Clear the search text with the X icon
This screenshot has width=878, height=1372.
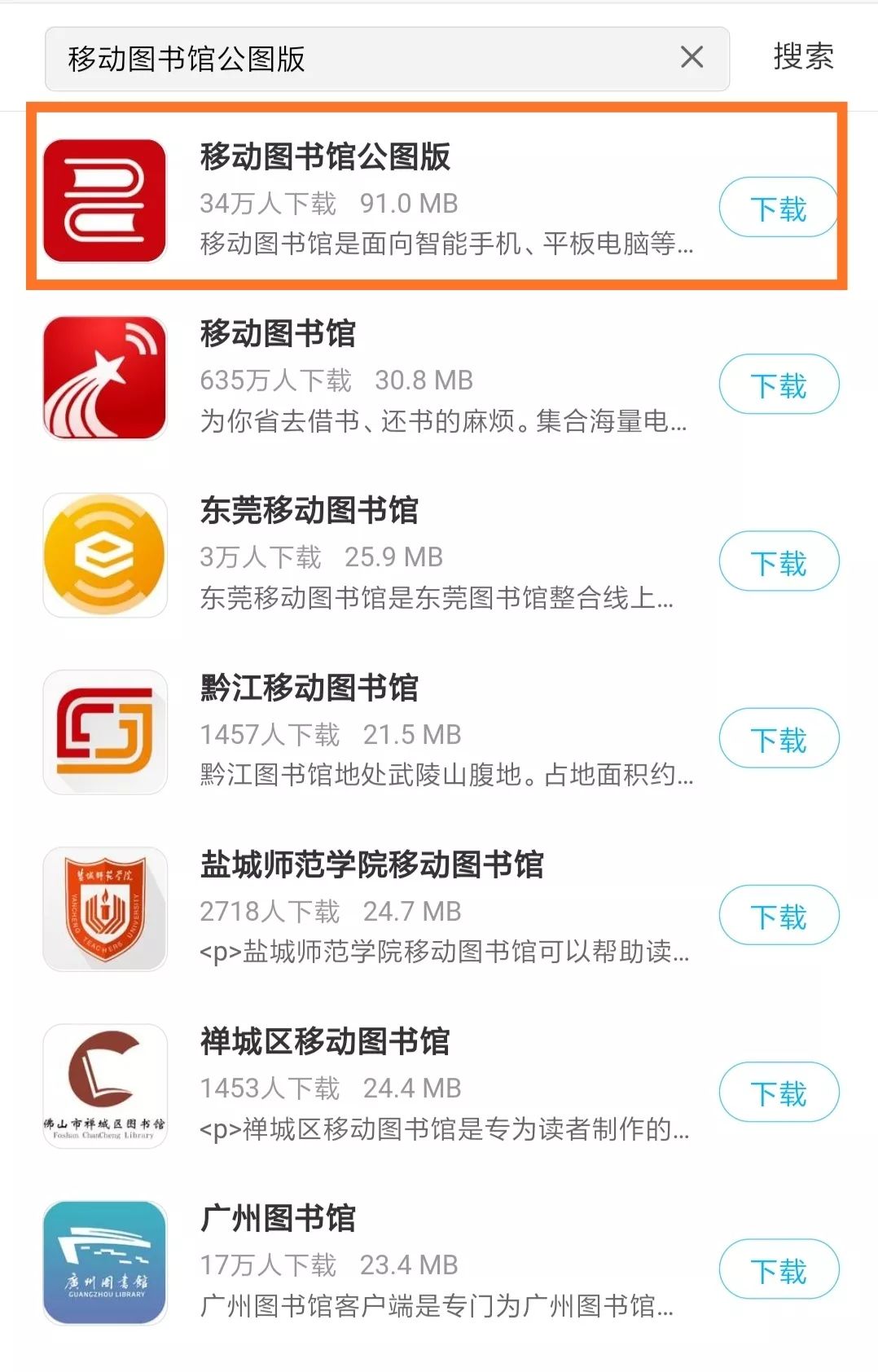click(691, 57)
